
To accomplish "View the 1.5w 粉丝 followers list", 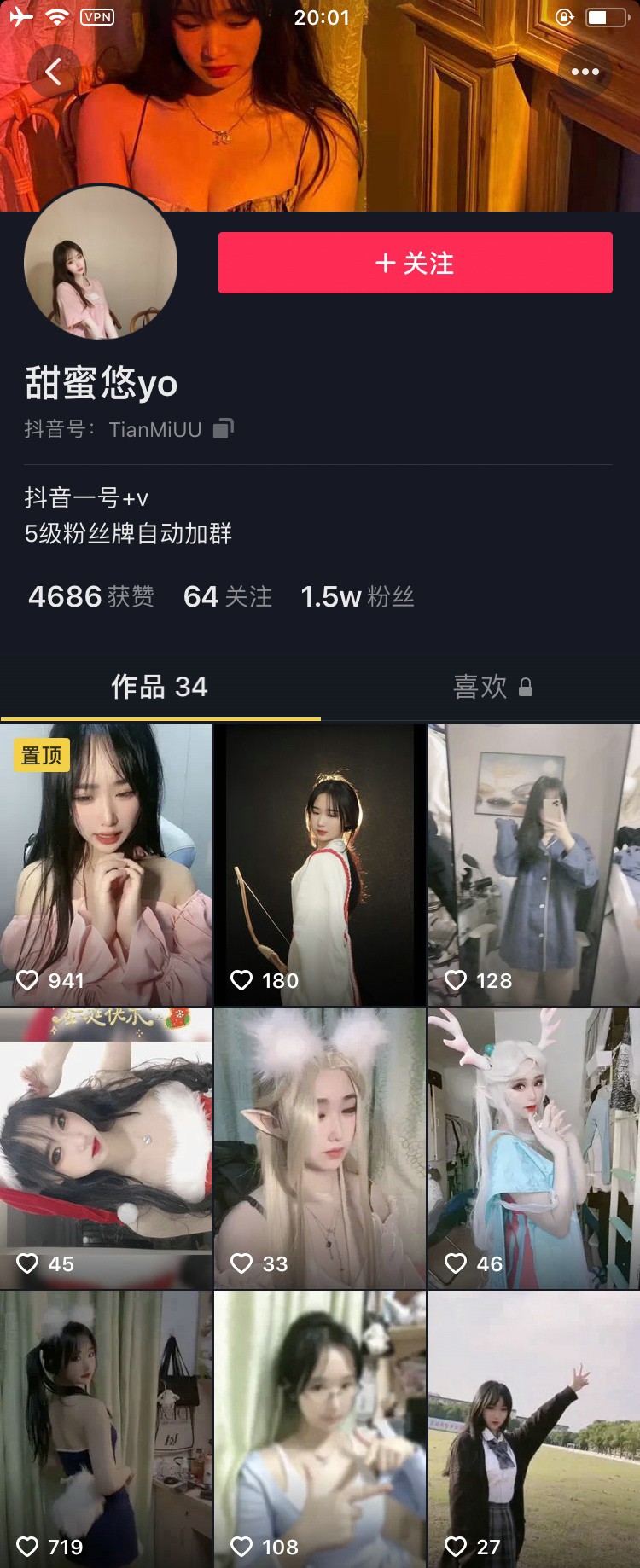I will pyautogui.click(x=358, y=596).
